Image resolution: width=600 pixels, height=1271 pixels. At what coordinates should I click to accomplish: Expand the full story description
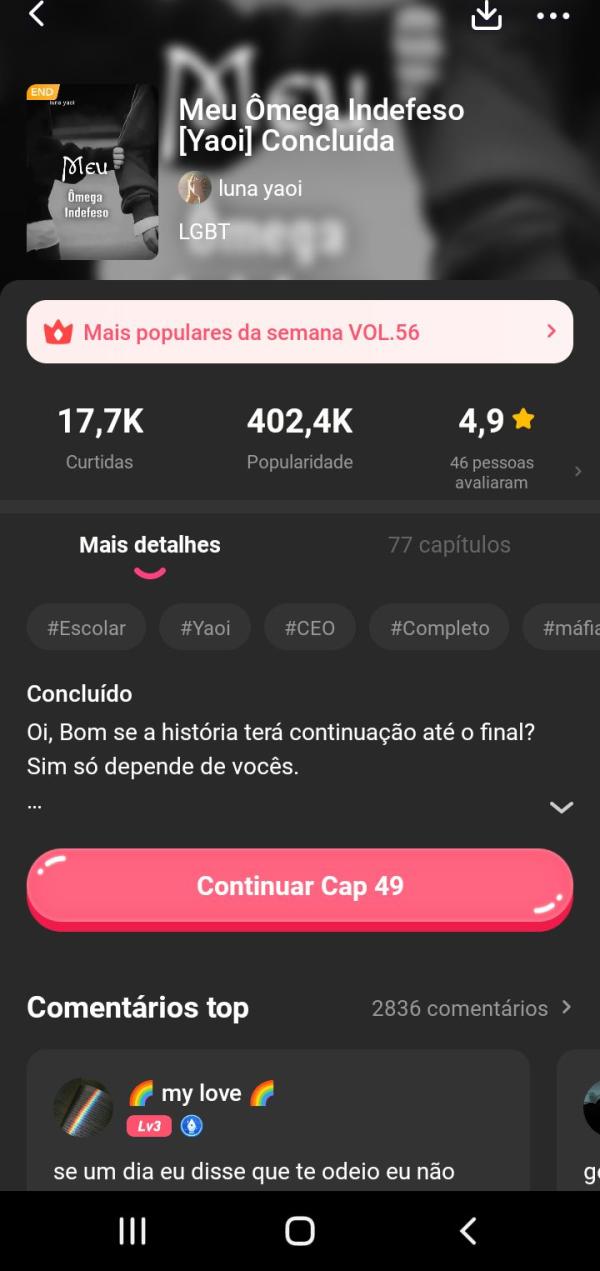(x=561, y=807)
